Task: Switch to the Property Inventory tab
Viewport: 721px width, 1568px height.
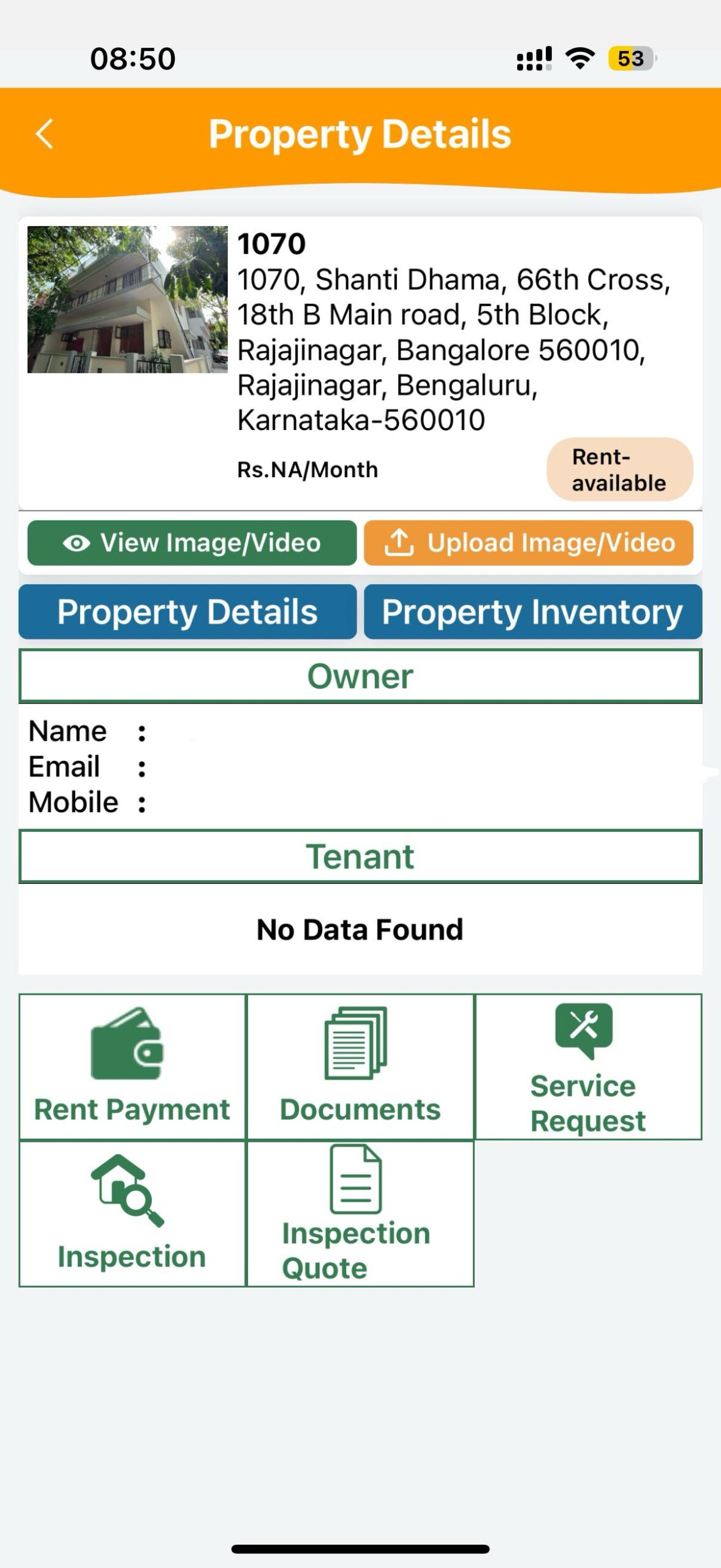Action: click(532, 612)
